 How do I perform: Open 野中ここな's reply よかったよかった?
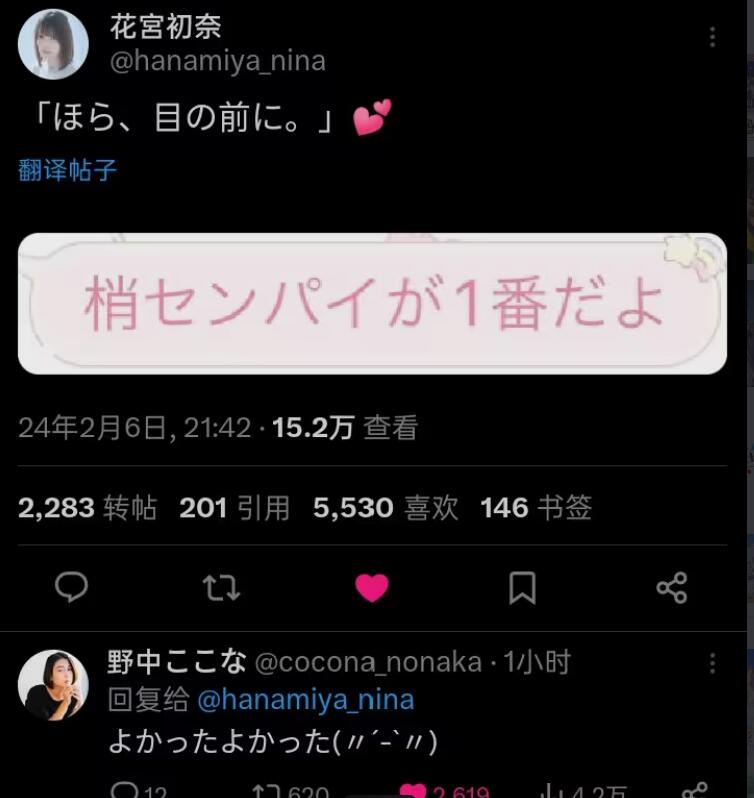[272, 743]
